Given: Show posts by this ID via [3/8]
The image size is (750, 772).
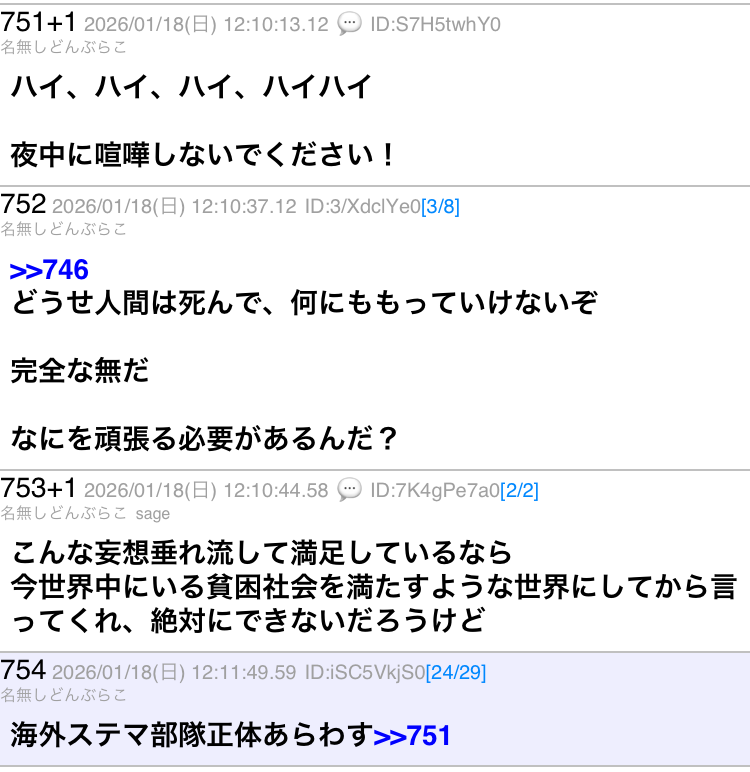Looking at the screenshot, I should click(x=440, y=207).
